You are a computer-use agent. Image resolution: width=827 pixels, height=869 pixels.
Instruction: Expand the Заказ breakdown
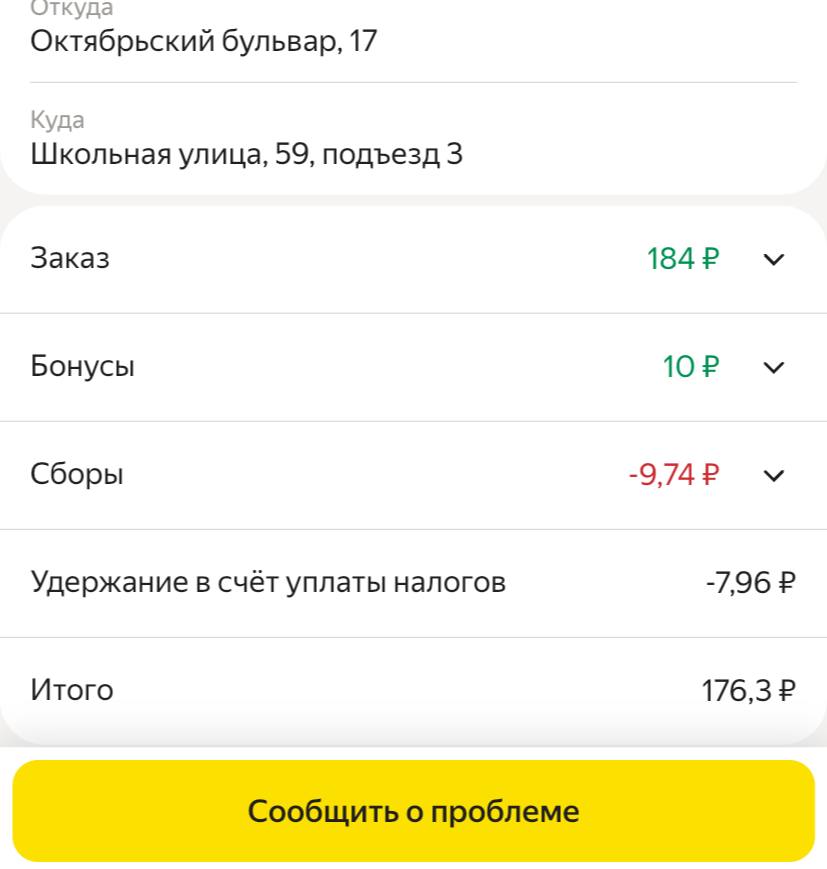774,260
